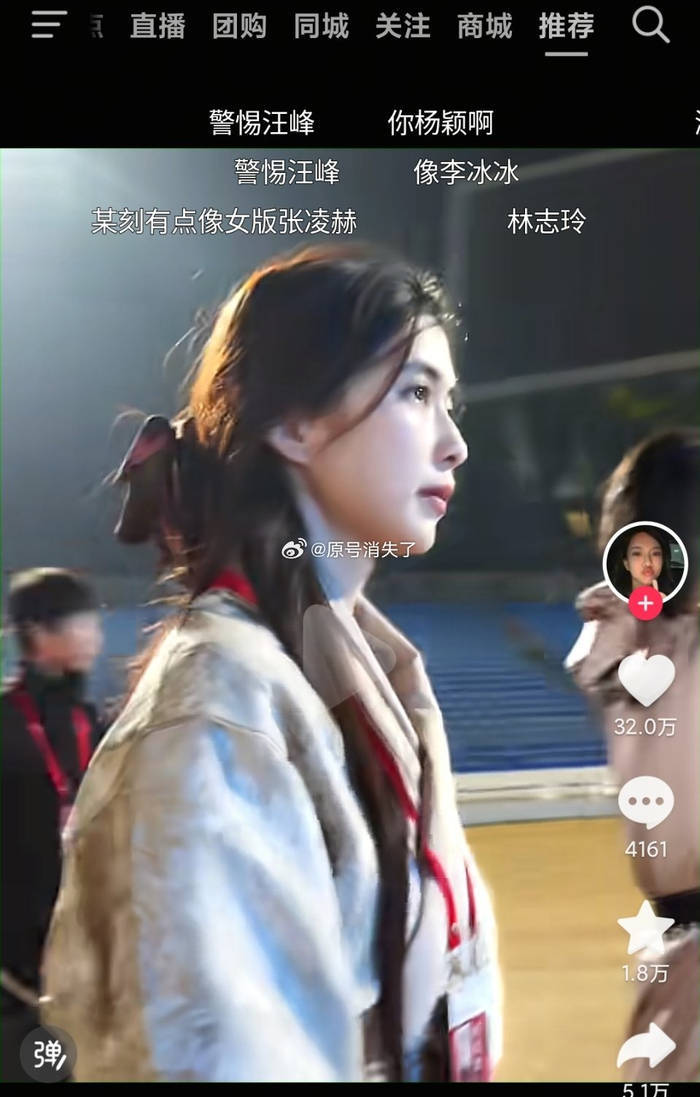Switch to the 商城 tab
This screenshot has height=1097, width=700.
(x=485, y=26)
